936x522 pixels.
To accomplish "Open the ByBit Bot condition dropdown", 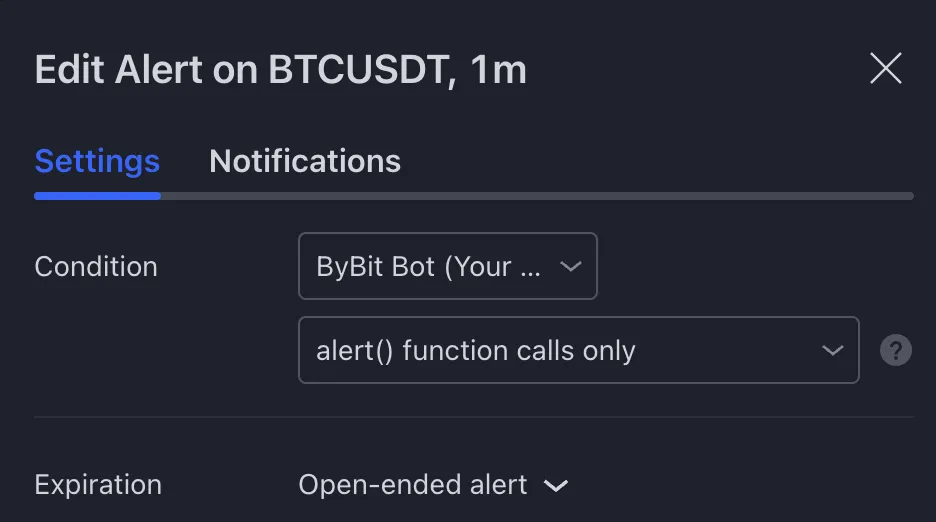I will [448, 266].
